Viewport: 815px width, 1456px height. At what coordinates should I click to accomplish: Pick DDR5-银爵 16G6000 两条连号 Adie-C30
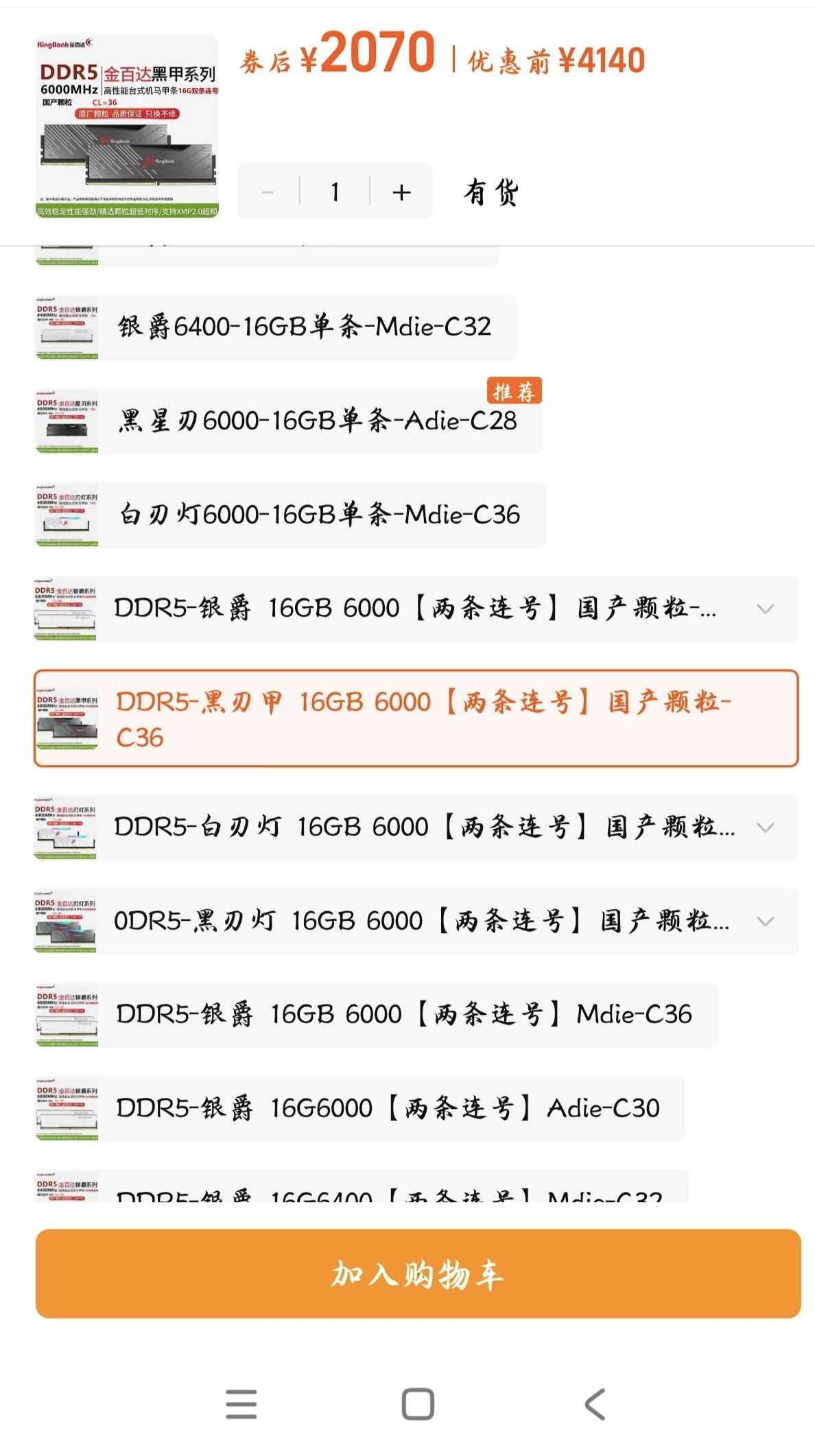pyautogui.click(x=388, y=1108)
